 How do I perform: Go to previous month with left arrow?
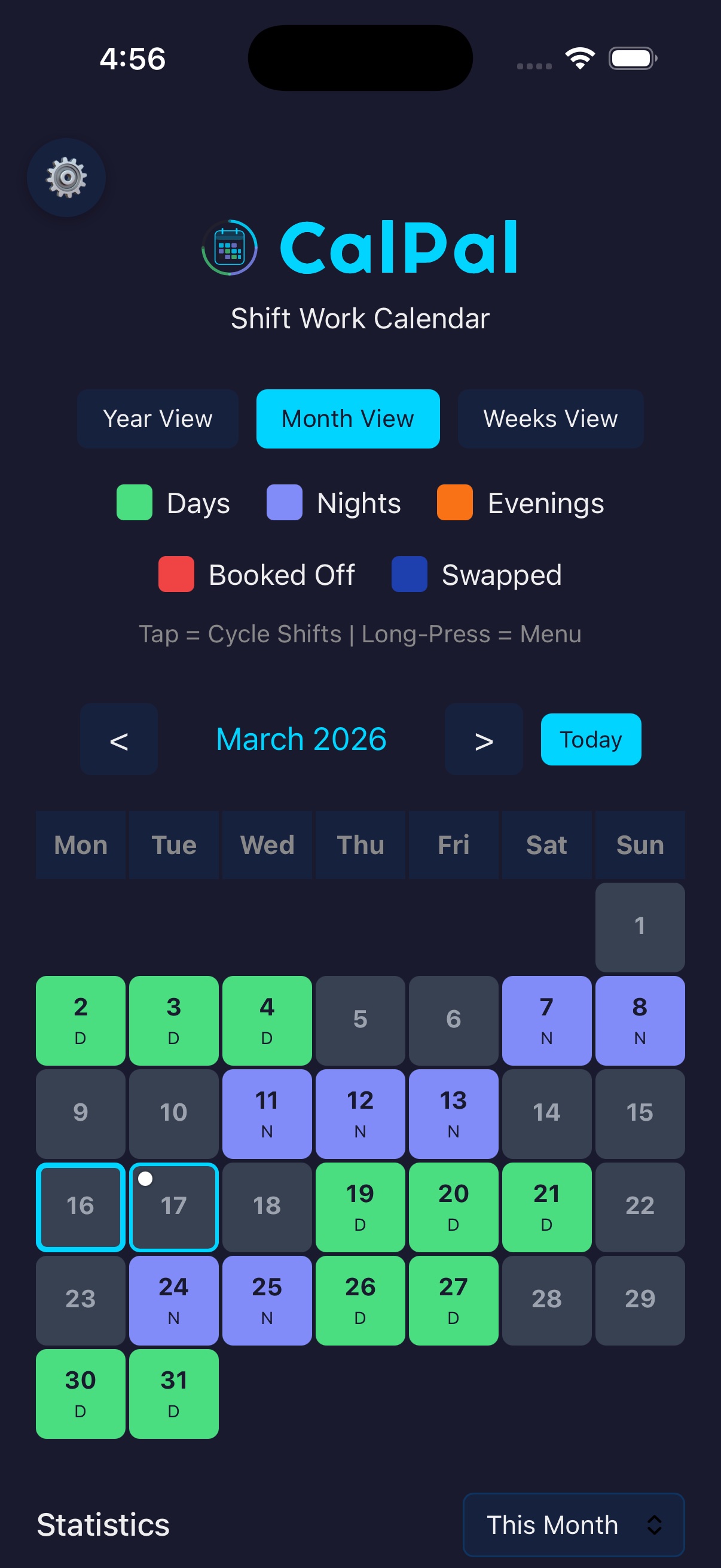118,739
